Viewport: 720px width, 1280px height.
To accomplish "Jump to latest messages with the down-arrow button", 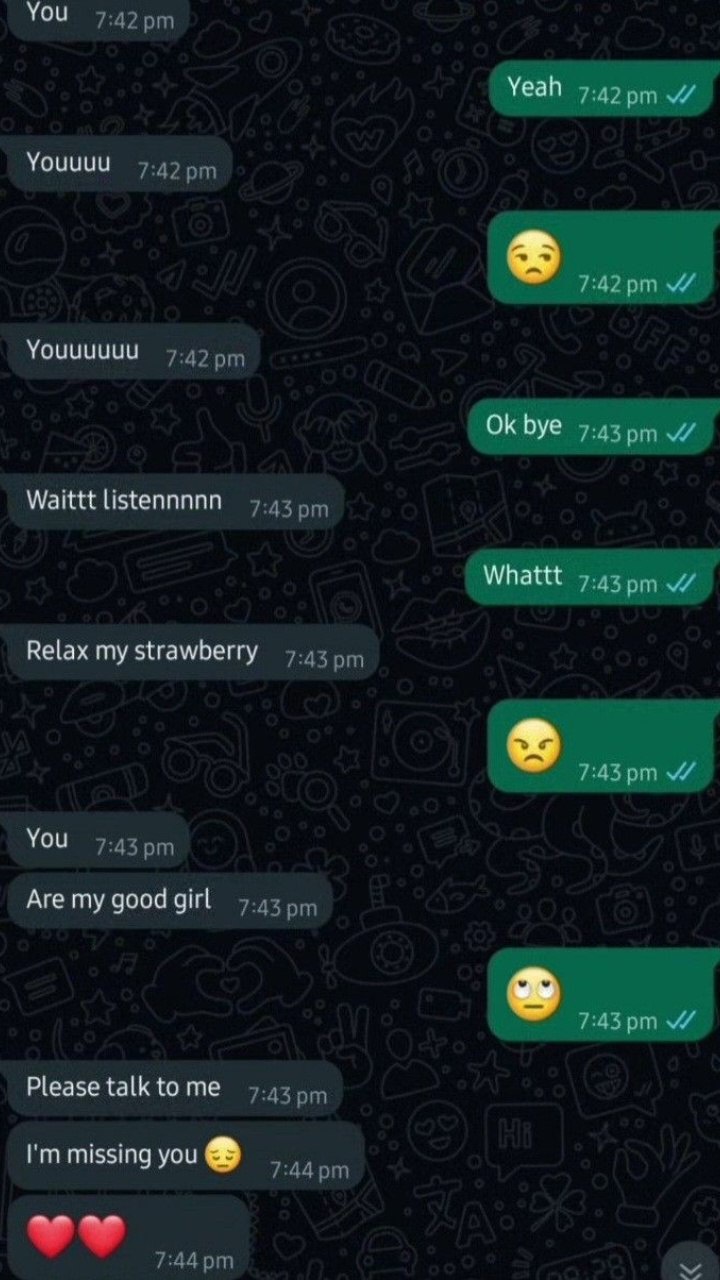I will point(690,1265).
